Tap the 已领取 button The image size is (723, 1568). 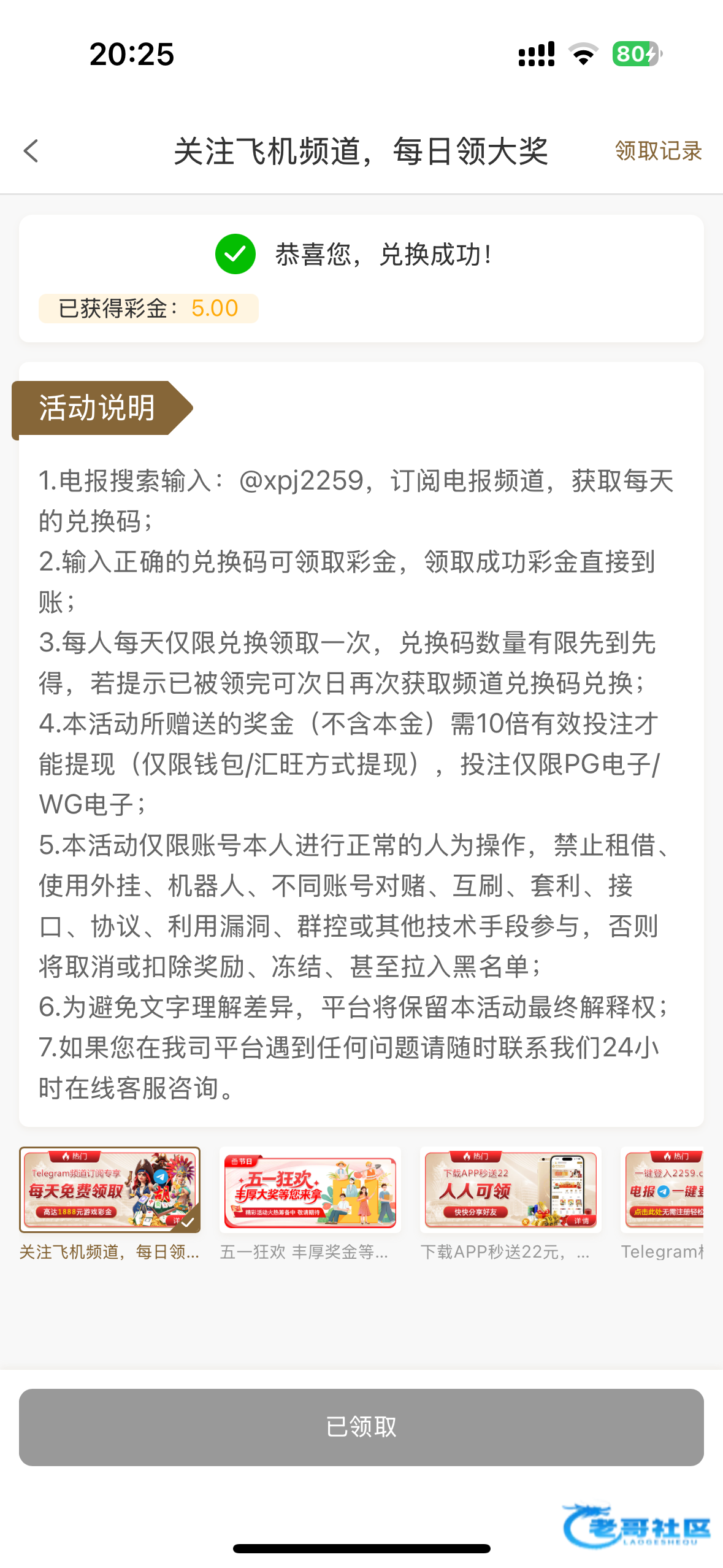361,1427
